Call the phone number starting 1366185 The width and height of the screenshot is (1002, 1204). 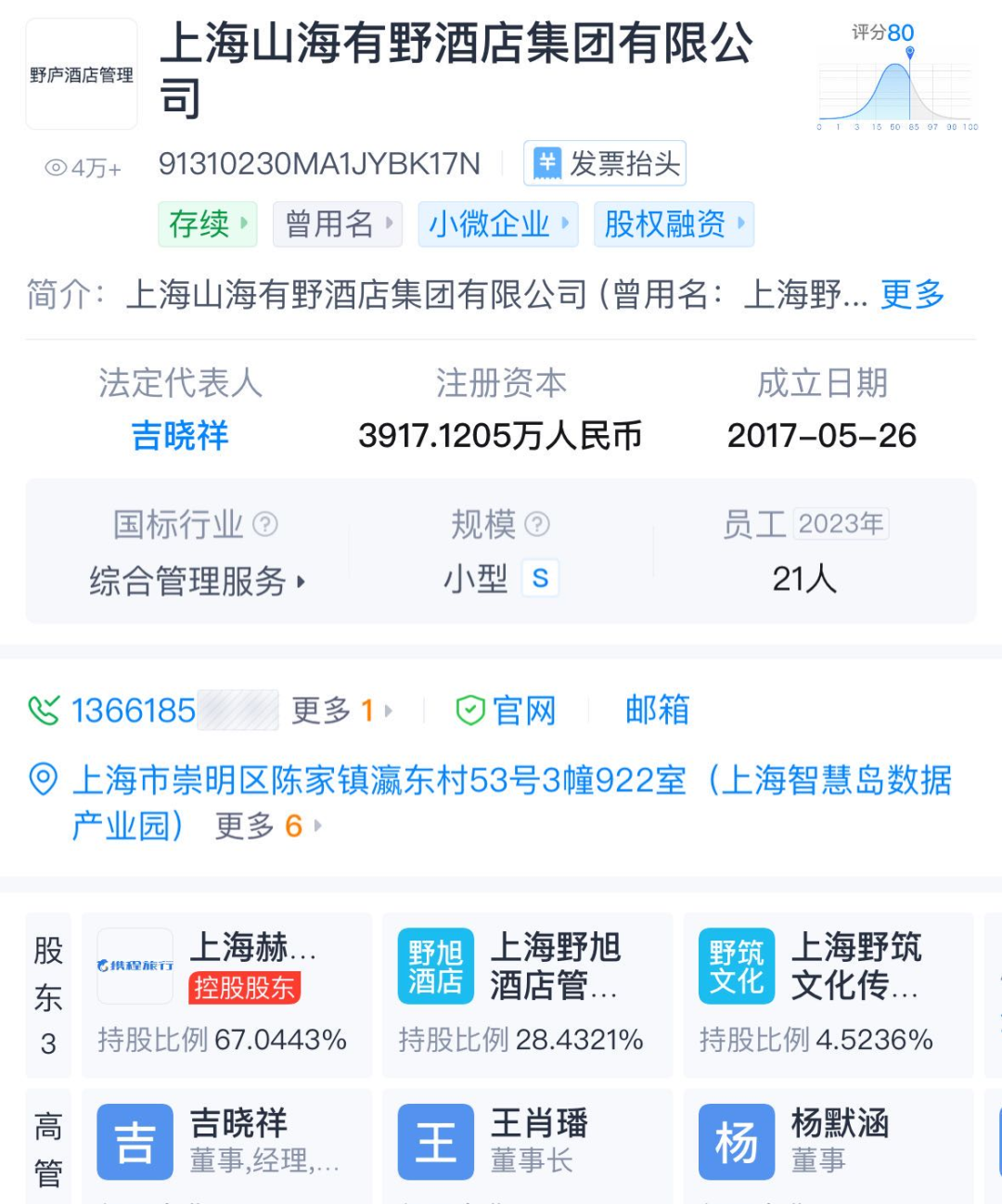[135, 711]
